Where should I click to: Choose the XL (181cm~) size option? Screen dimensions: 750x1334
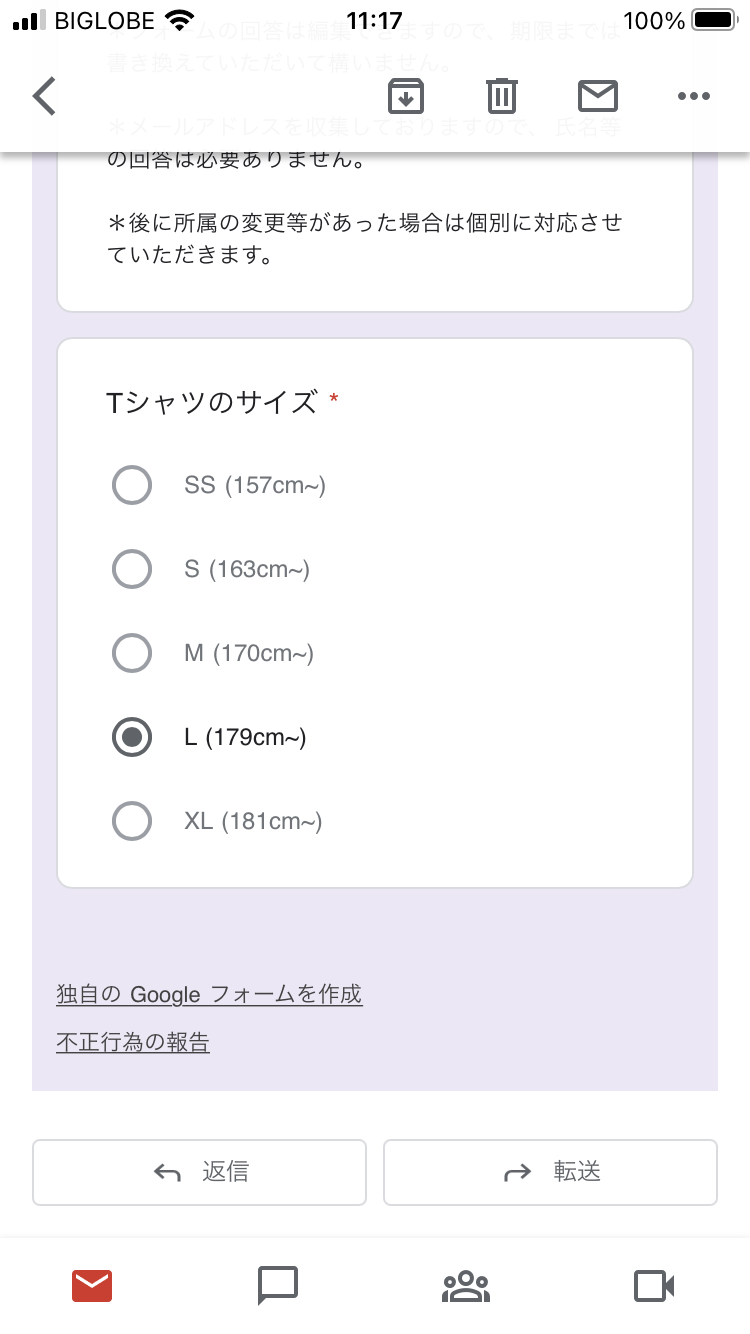point(132,820)
